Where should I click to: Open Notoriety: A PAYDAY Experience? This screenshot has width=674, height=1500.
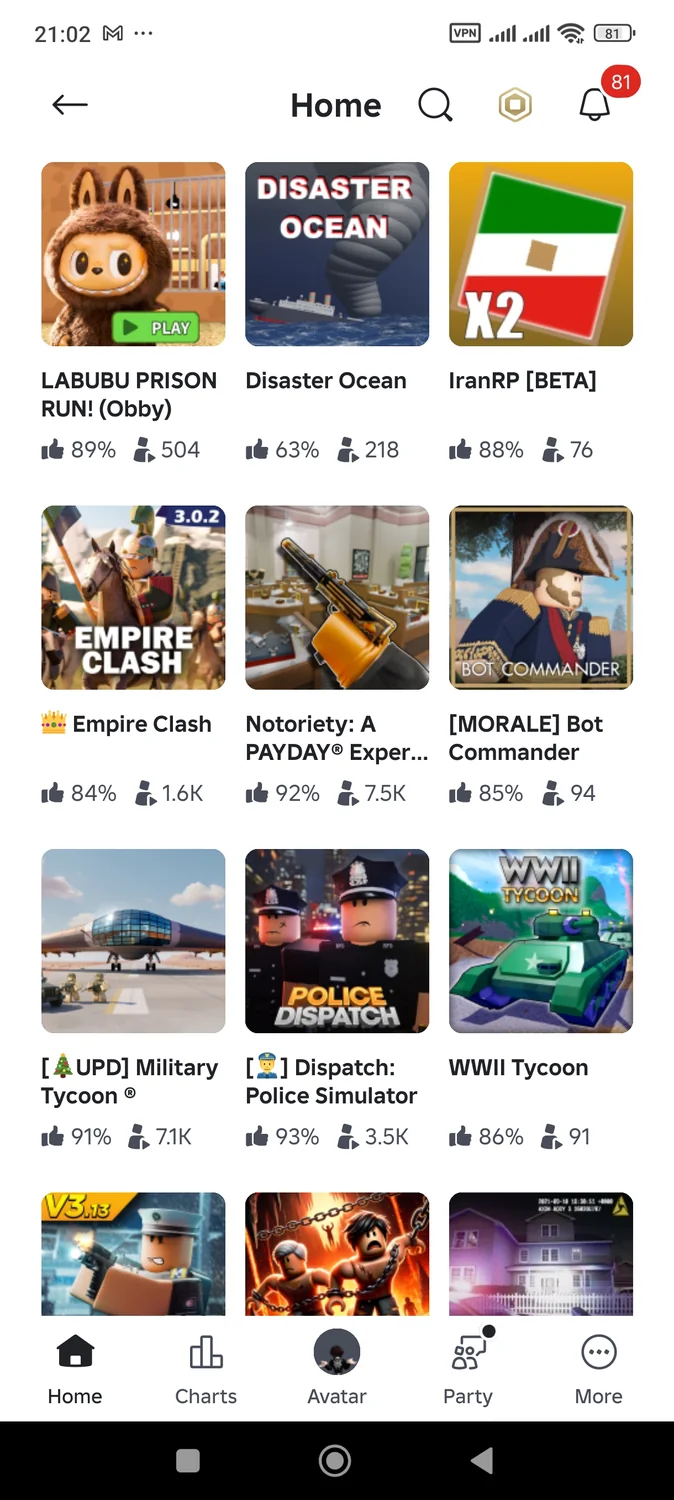(x=337, y=597)
